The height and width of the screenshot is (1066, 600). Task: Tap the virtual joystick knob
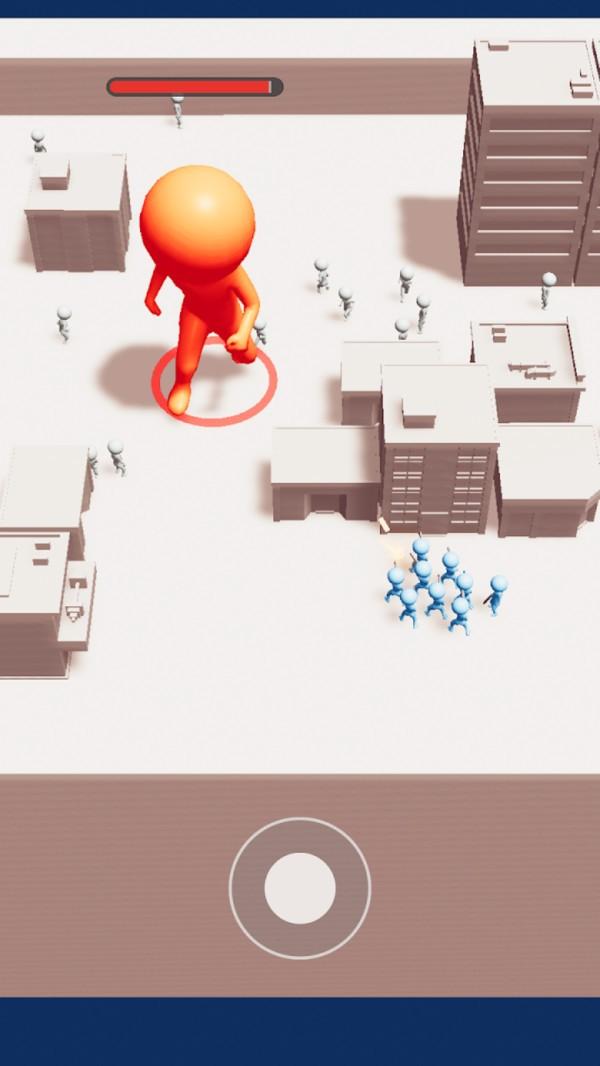[300, 888]
